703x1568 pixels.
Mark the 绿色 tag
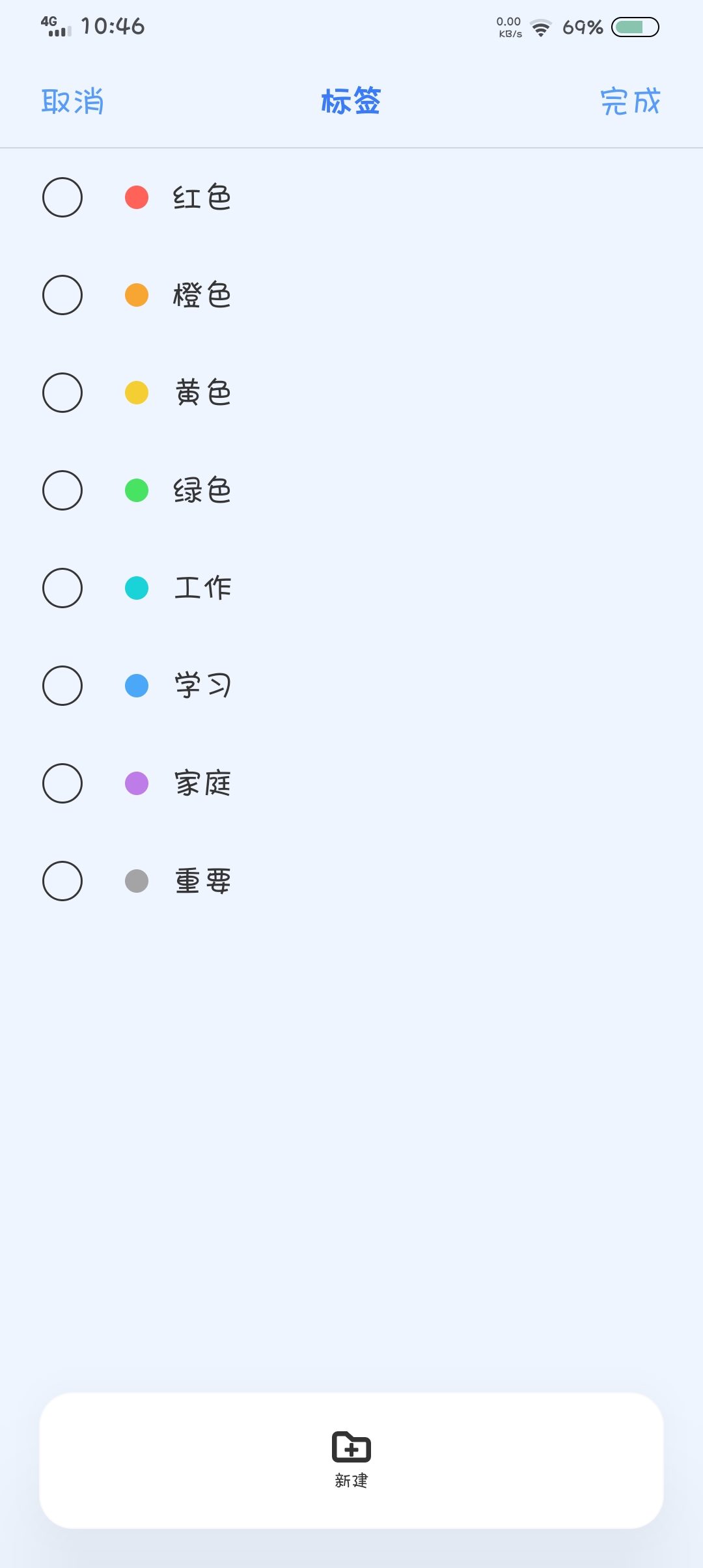[x=62, y=490]
